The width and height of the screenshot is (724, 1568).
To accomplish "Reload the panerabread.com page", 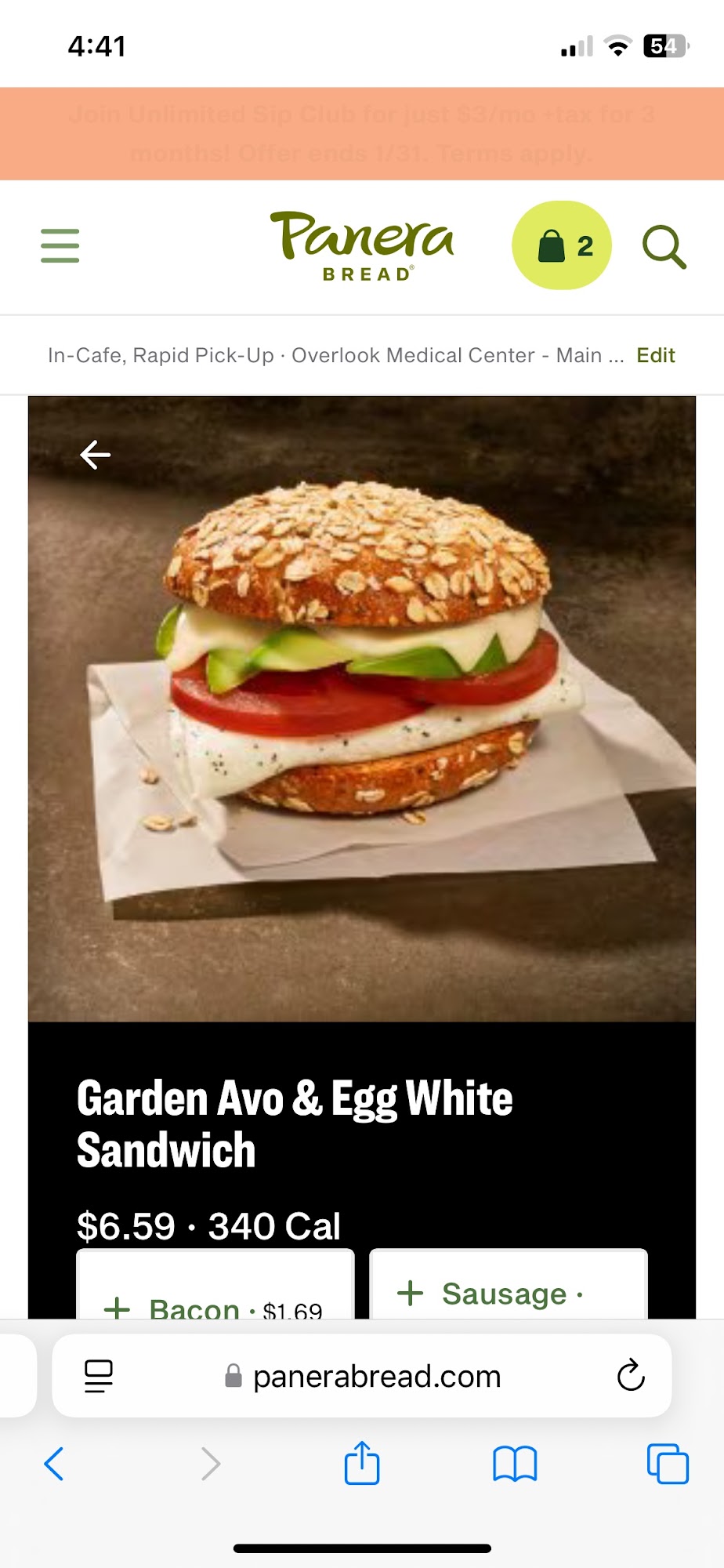I will point(630,1376).
